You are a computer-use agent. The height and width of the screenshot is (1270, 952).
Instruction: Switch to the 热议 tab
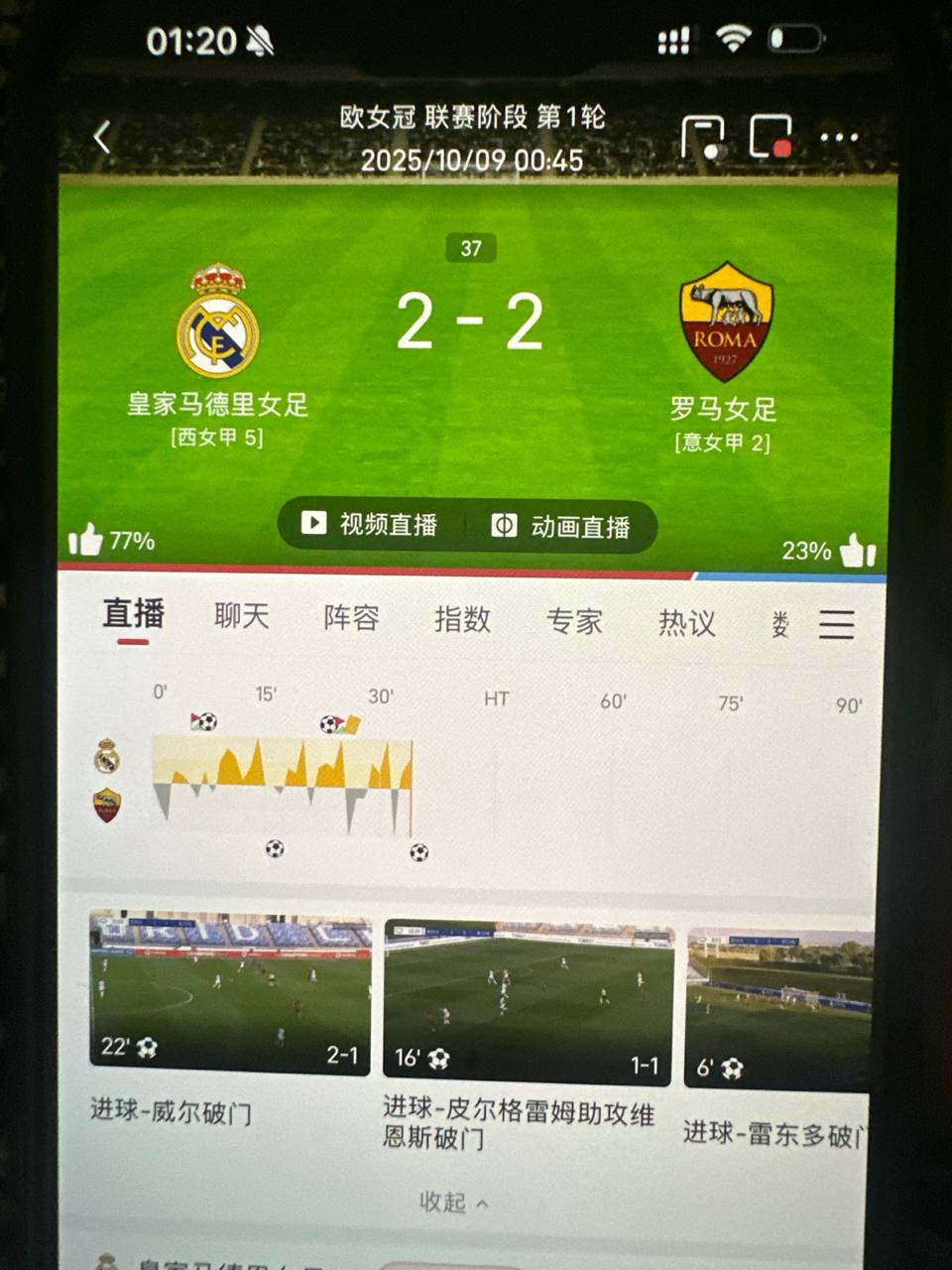tap(686, 623)
